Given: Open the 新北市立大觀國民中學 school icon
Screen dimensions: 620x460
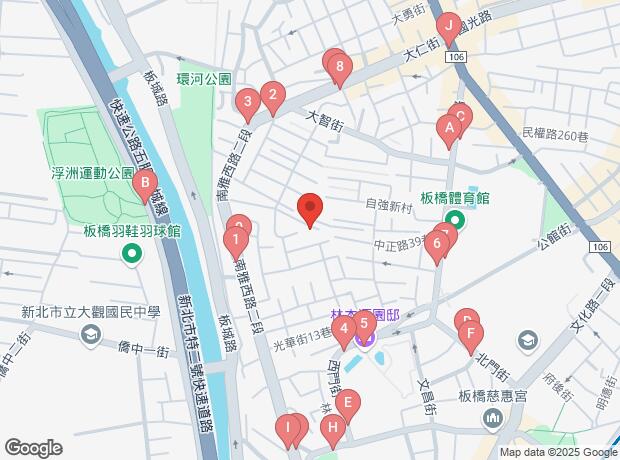Looking at the screenshot, I should [91, 333].
